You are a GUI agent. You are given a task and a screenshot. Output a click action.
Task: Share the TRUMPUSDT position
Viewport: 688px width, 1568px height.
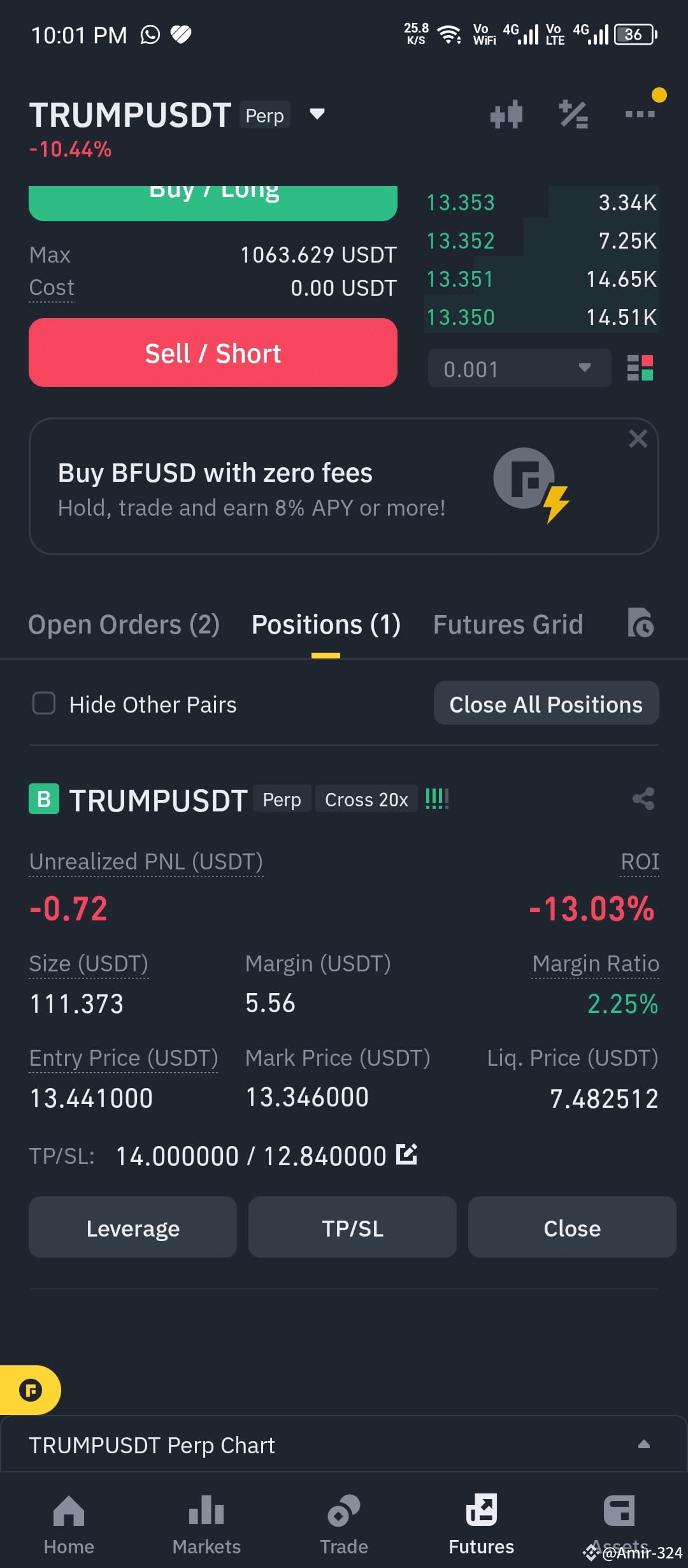643,799
